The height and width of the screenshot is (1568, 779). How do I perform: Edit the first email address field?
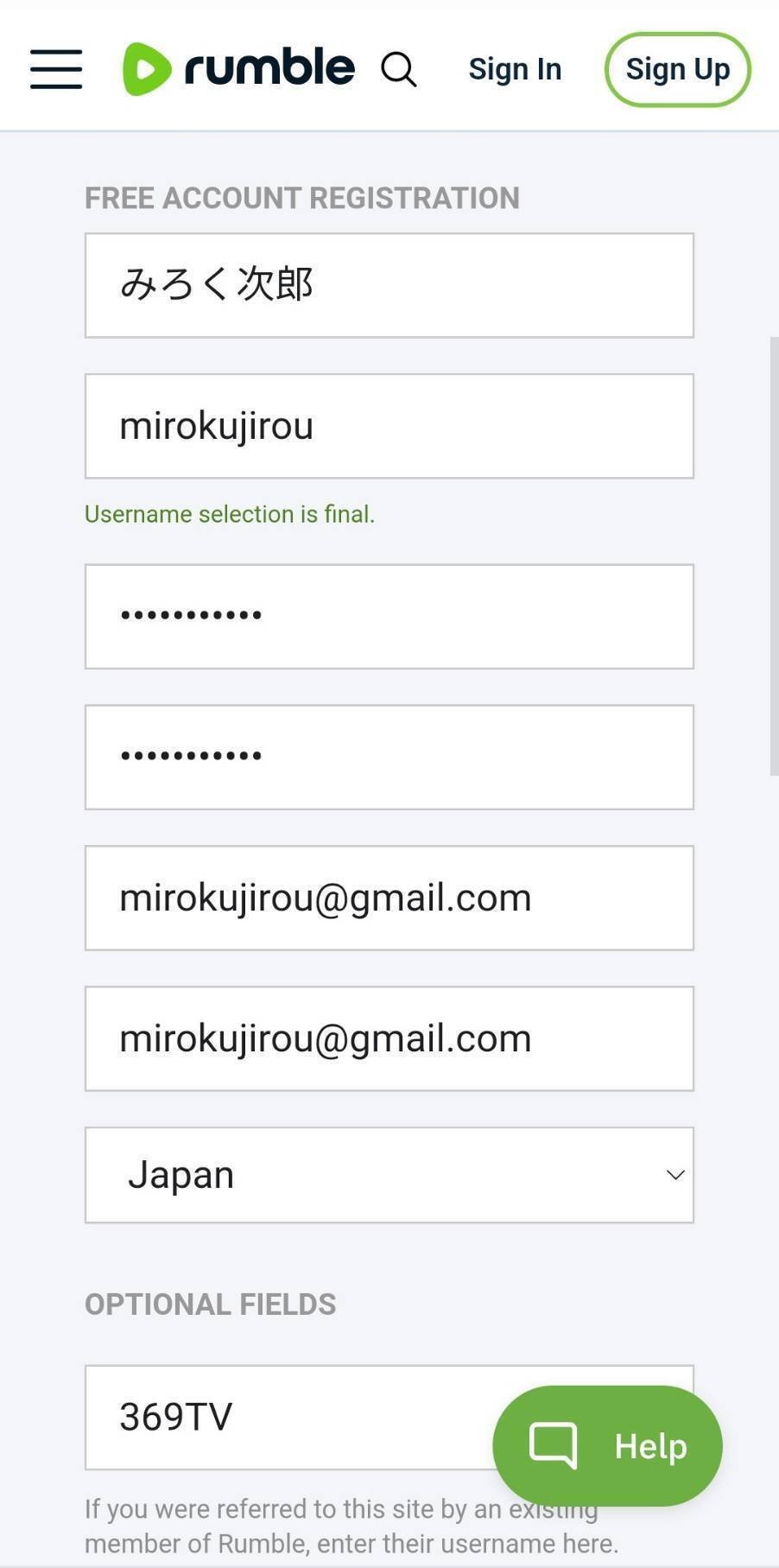[389, 898]
